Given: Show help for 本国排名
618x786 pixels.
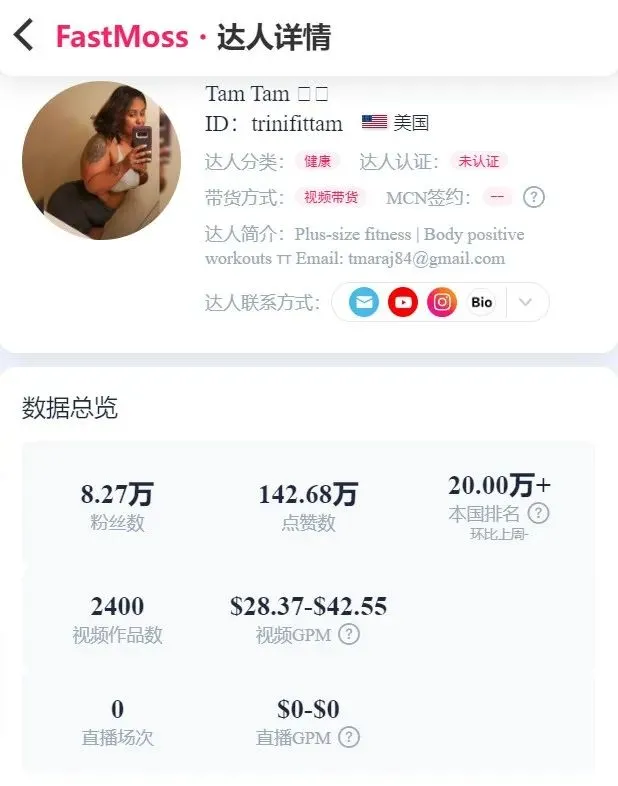Looking at the screenshot, I should point(538,514).
